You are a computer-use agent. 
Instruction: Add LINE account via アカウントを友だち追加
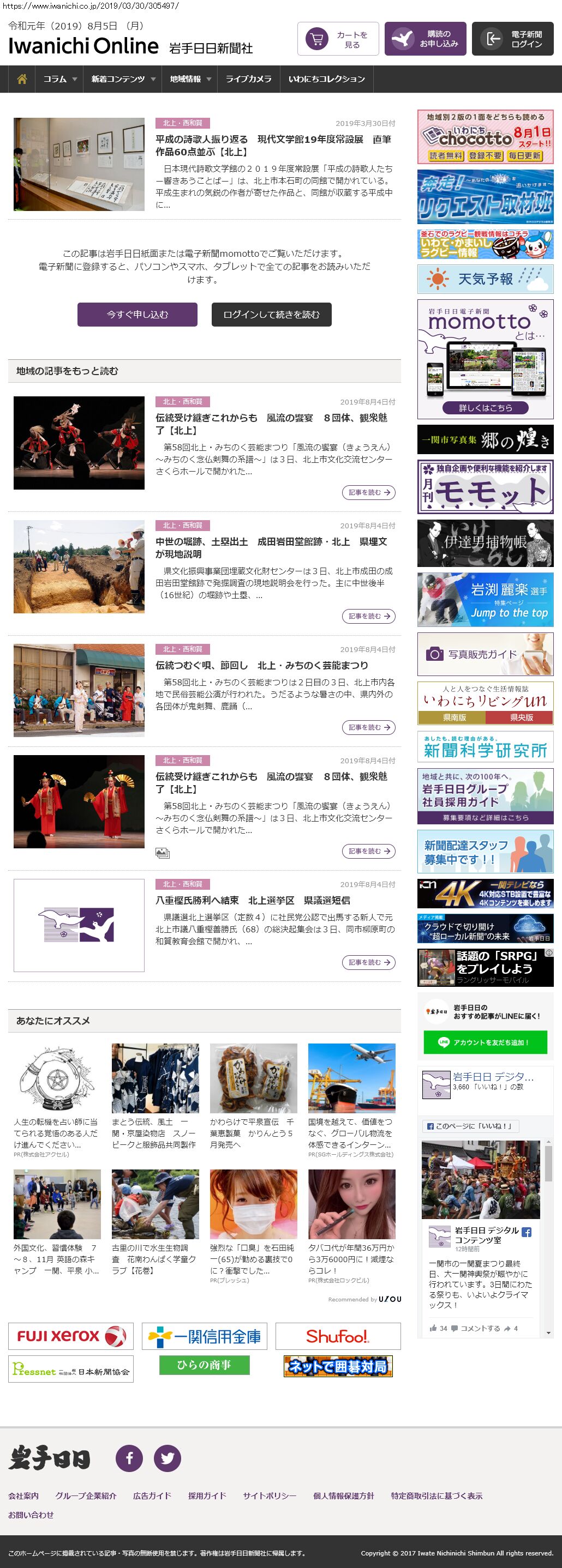(x=485, y=1042)
